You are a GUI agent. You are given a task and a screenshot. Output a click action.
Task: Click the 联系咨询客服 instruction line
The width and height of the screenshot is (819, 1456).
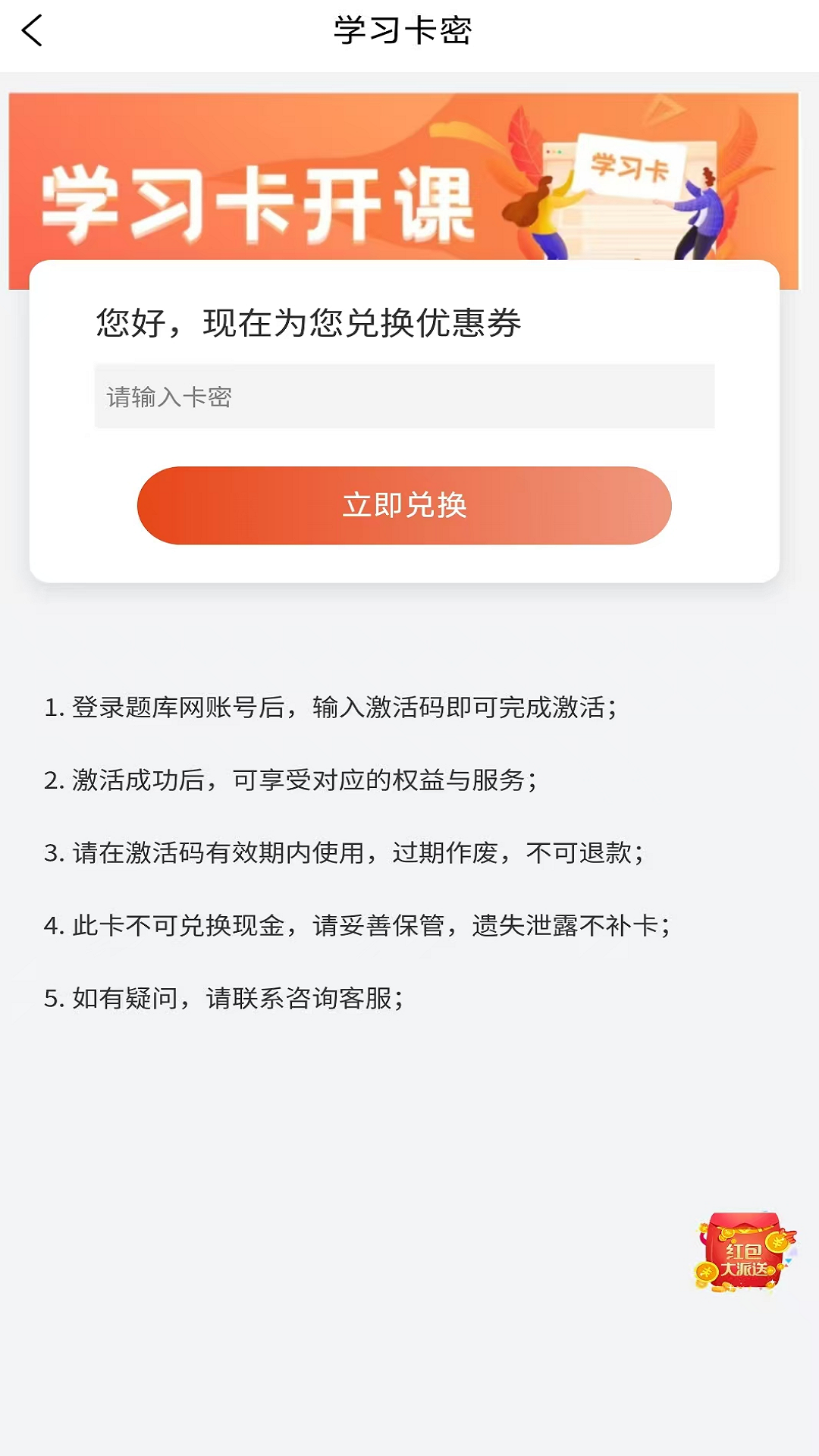click(224, 999)
